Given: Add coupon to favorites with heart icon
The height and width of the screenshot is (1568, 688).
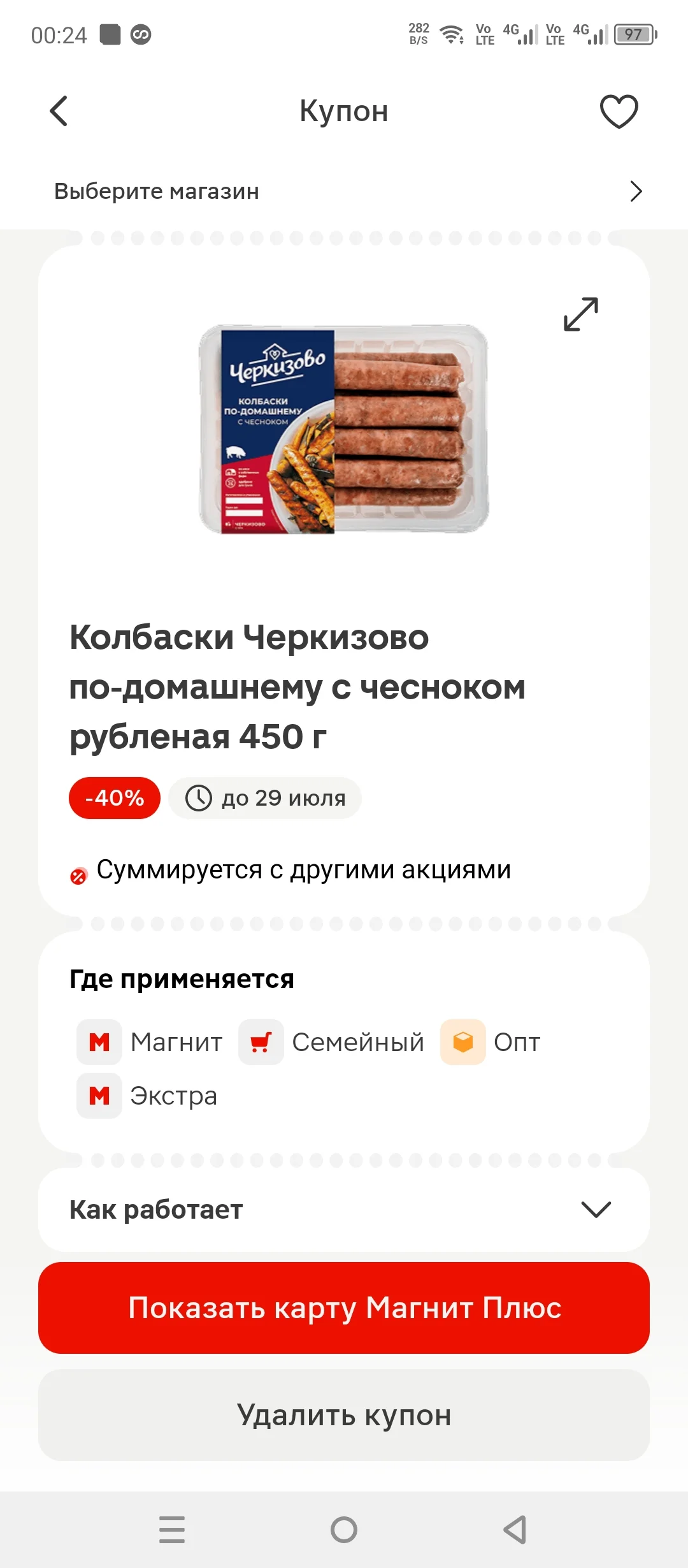Looking at the screenshot, I should [x=619, y=111].
